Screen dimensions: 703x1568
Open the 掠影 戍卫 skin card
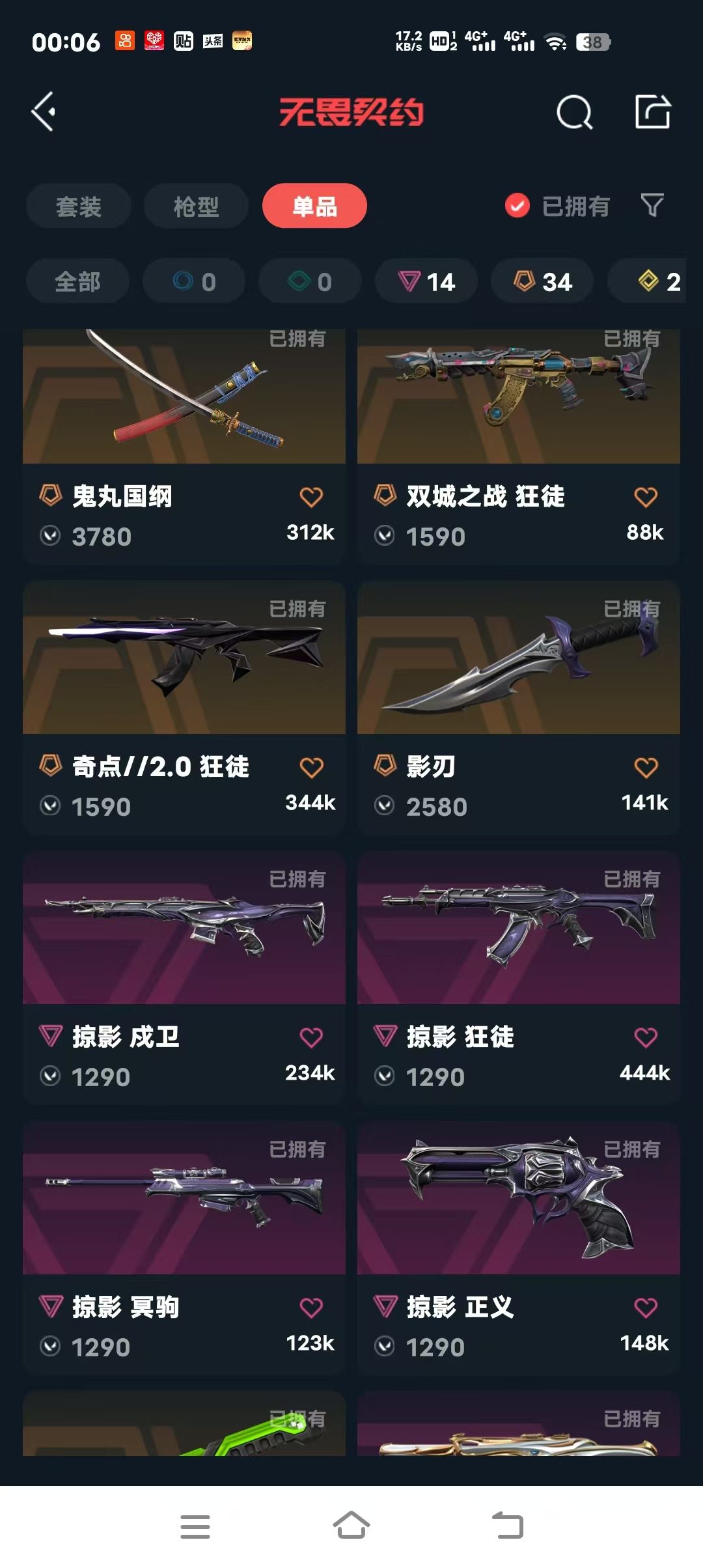tap(184, 977)
